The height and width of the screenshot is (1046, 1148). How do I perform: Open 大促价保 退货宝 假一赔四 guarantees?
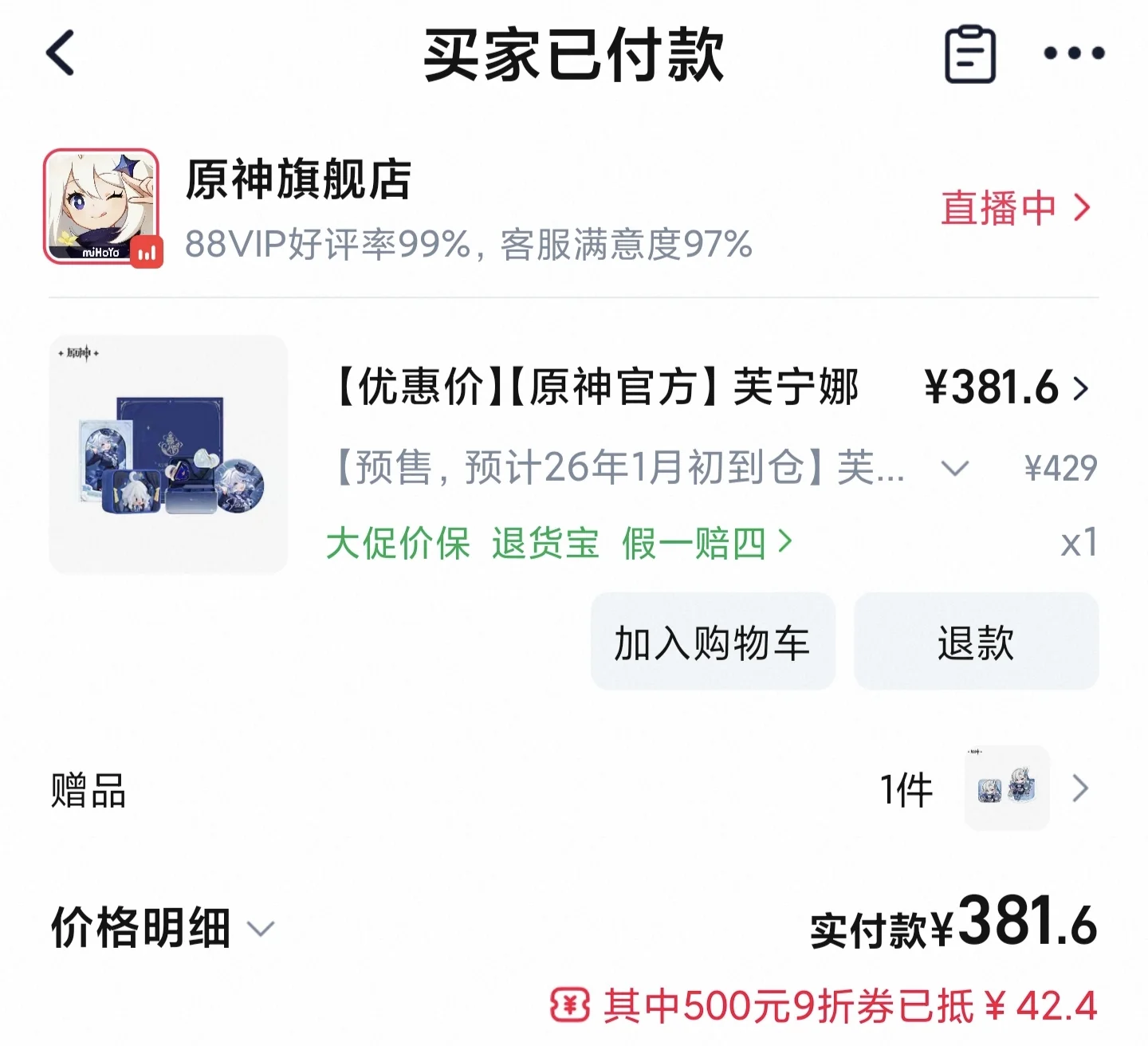point(558,544)
